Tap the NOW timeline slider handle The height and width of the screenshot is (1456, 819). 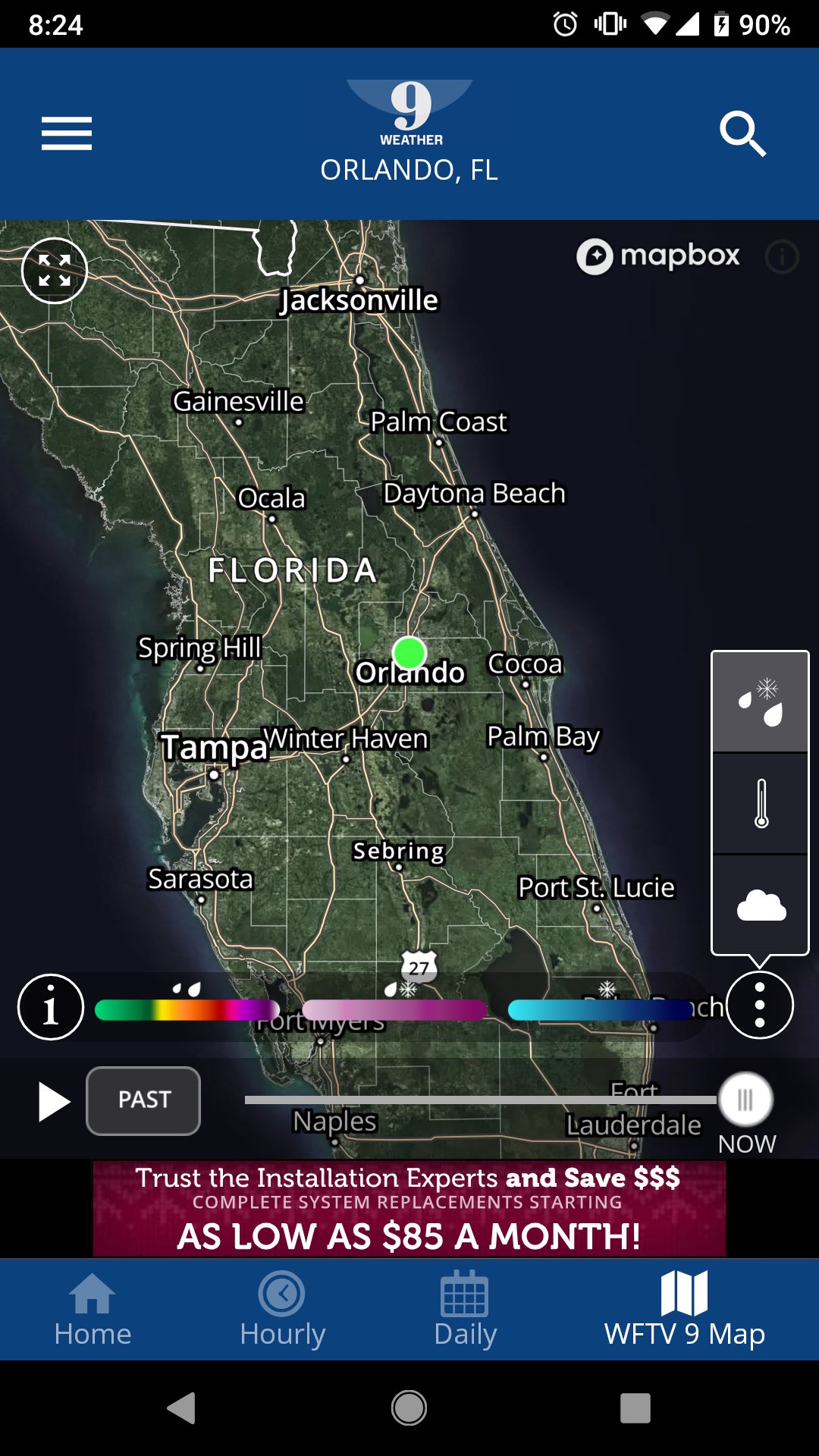click(745, 1100)
